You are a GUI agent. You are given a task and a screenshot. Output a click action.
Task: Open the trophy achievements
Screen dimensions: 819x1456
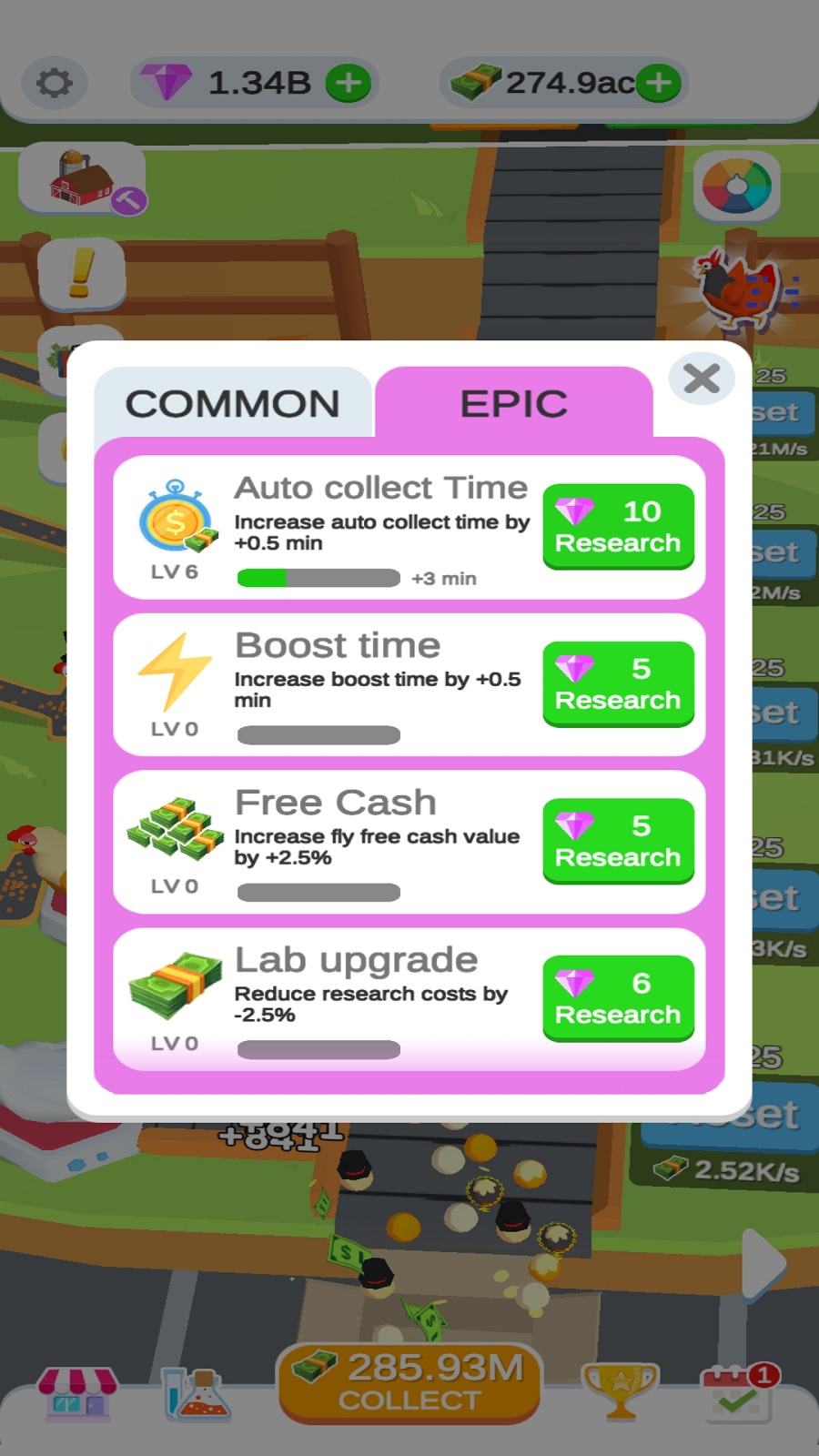pos(621,1390)
